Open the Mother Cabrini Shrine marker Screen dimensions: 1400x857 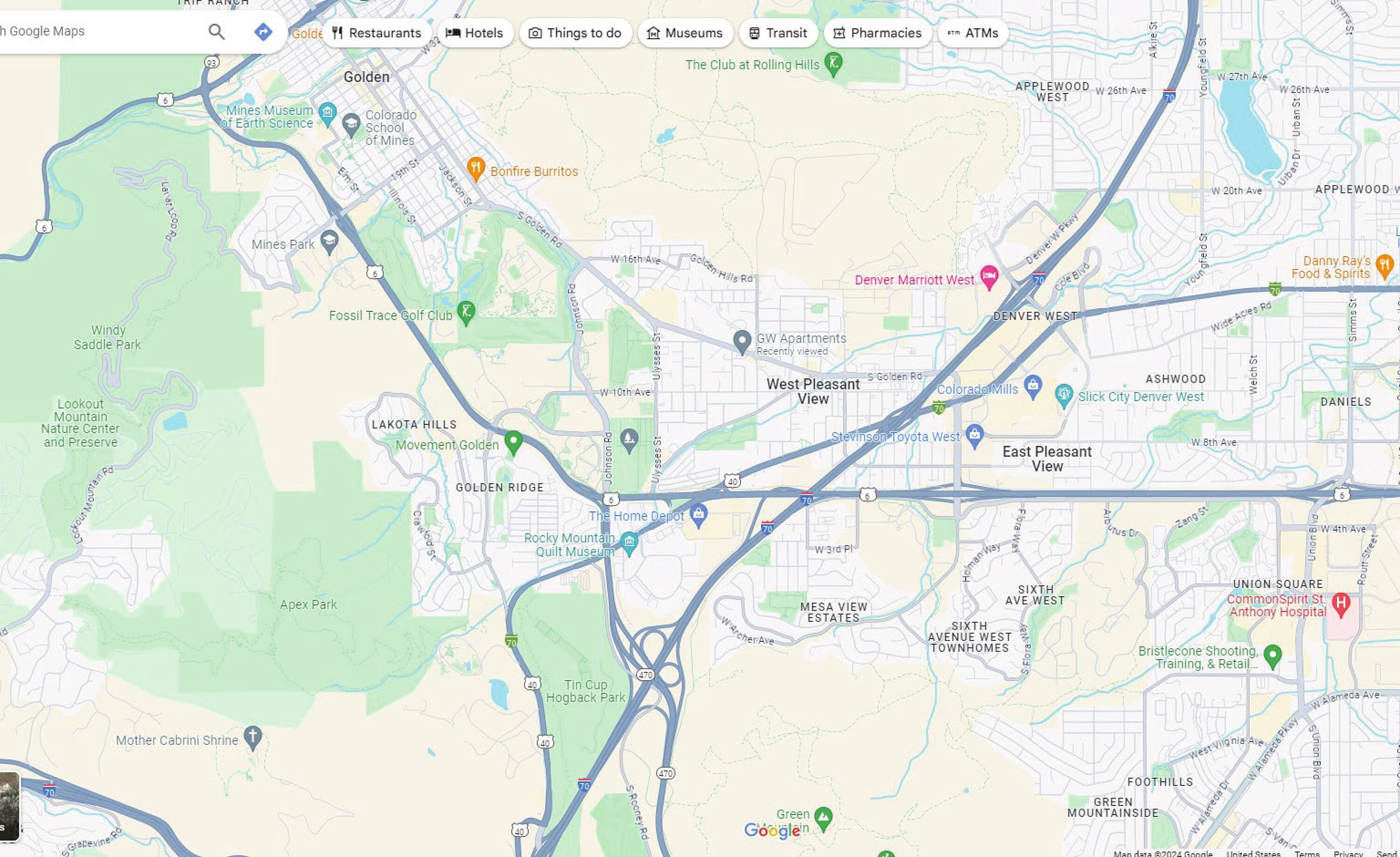click(253, 738)
